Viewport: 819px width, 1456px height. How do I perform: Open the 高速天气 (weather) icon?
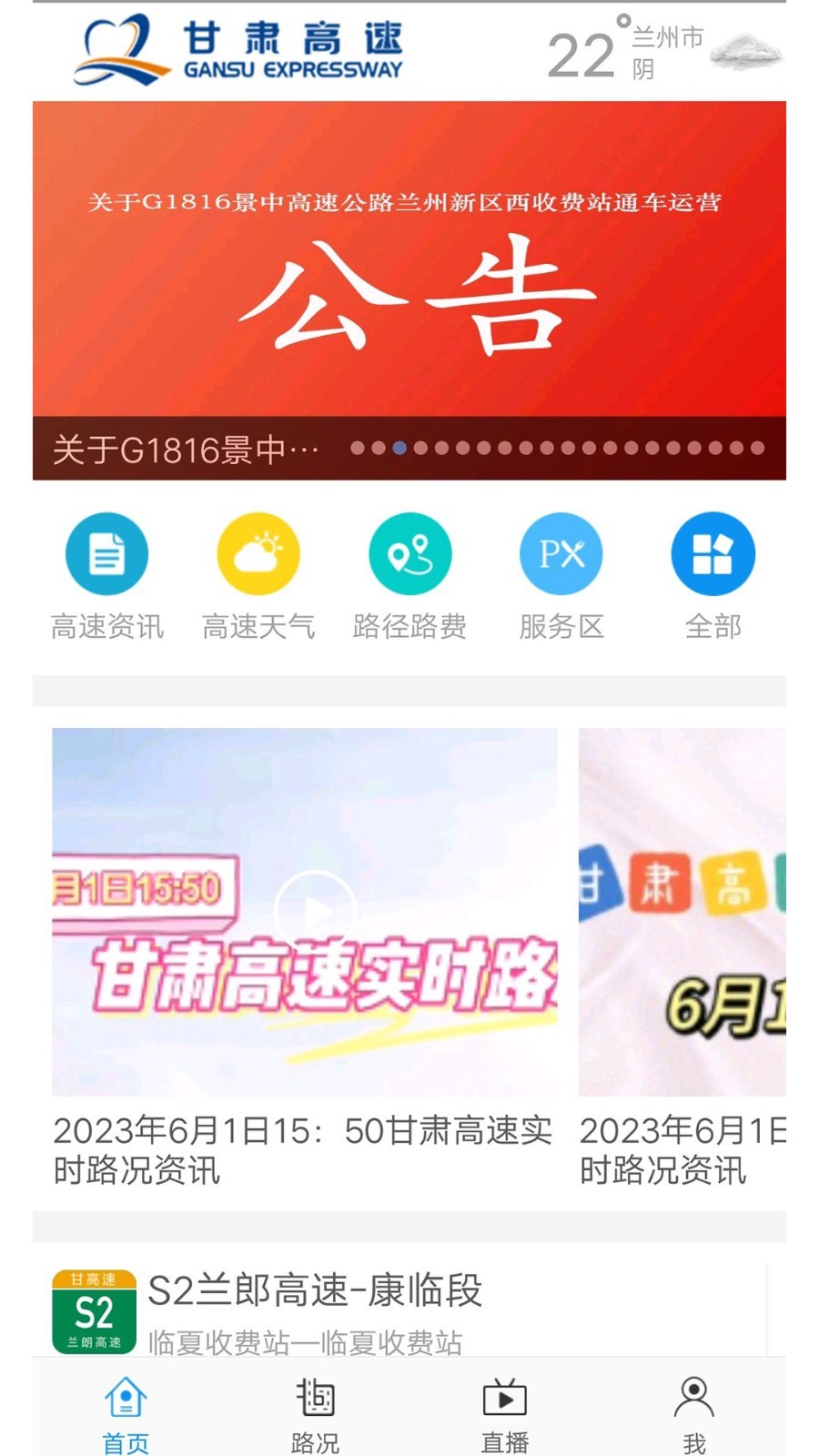click(x=258, y=552)
